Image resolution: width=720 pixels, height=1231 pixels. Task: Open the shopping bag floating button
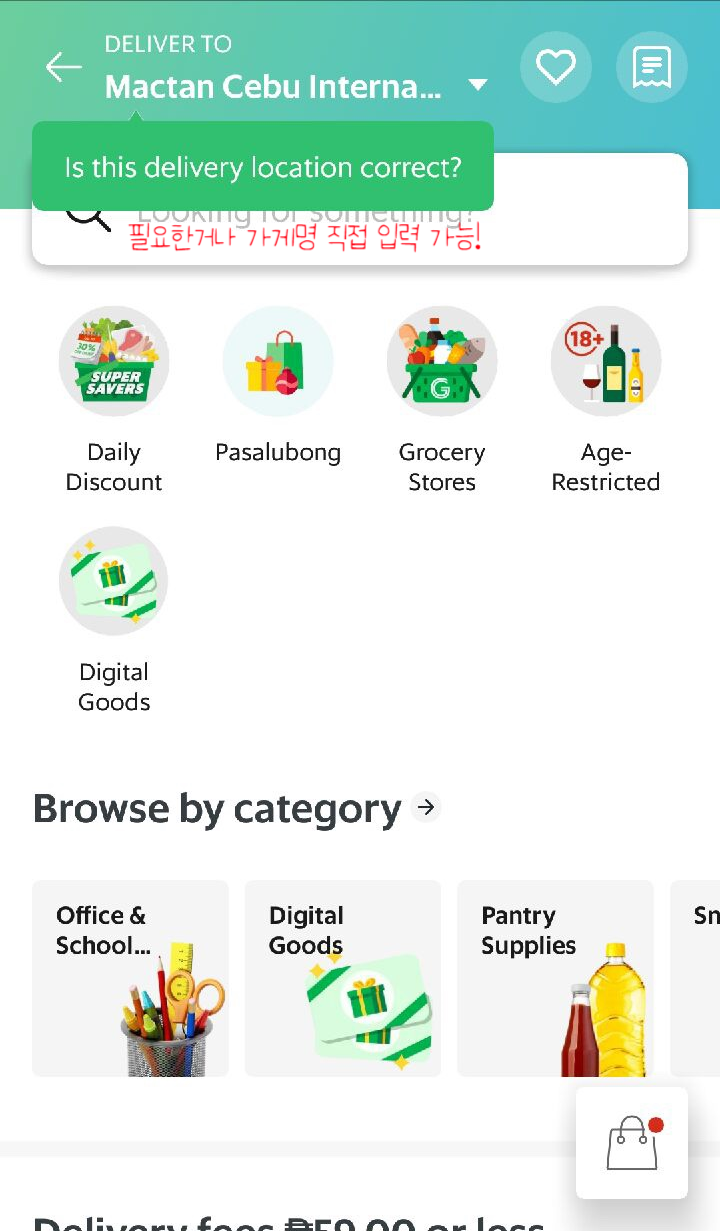click(x=632, y=1143)
